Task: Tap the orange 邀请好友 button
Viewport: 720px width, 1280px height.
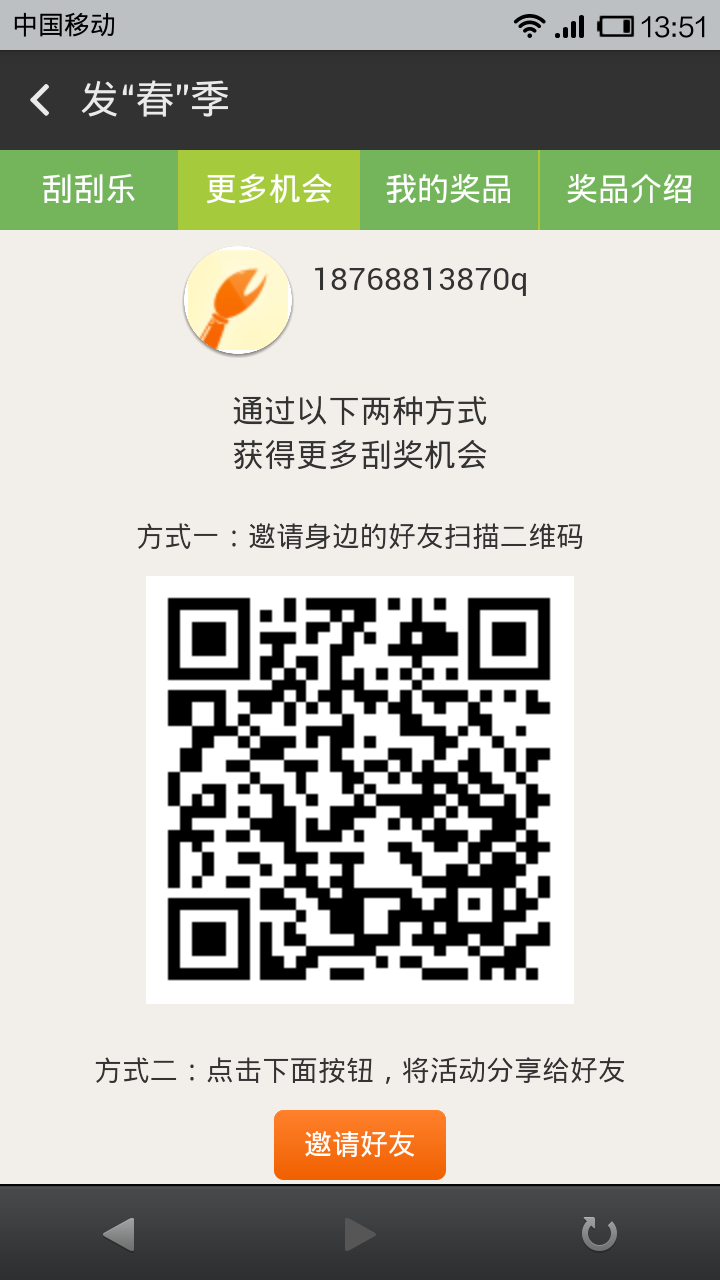Action: (x=360, y=1145)
